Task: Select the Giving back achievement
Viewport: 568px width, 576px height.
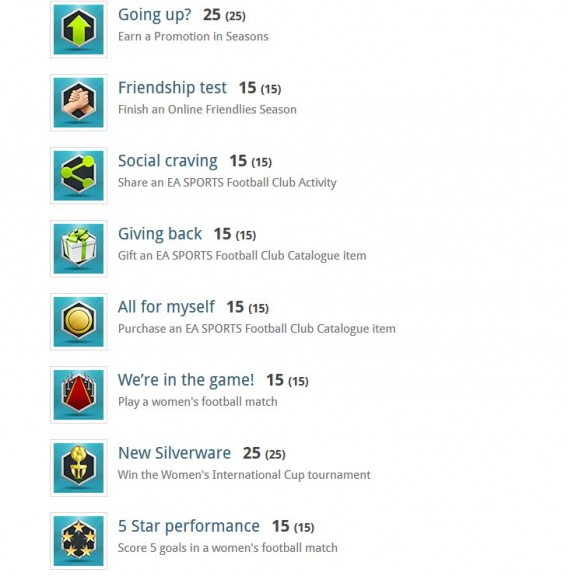Action: coord(160,234)
